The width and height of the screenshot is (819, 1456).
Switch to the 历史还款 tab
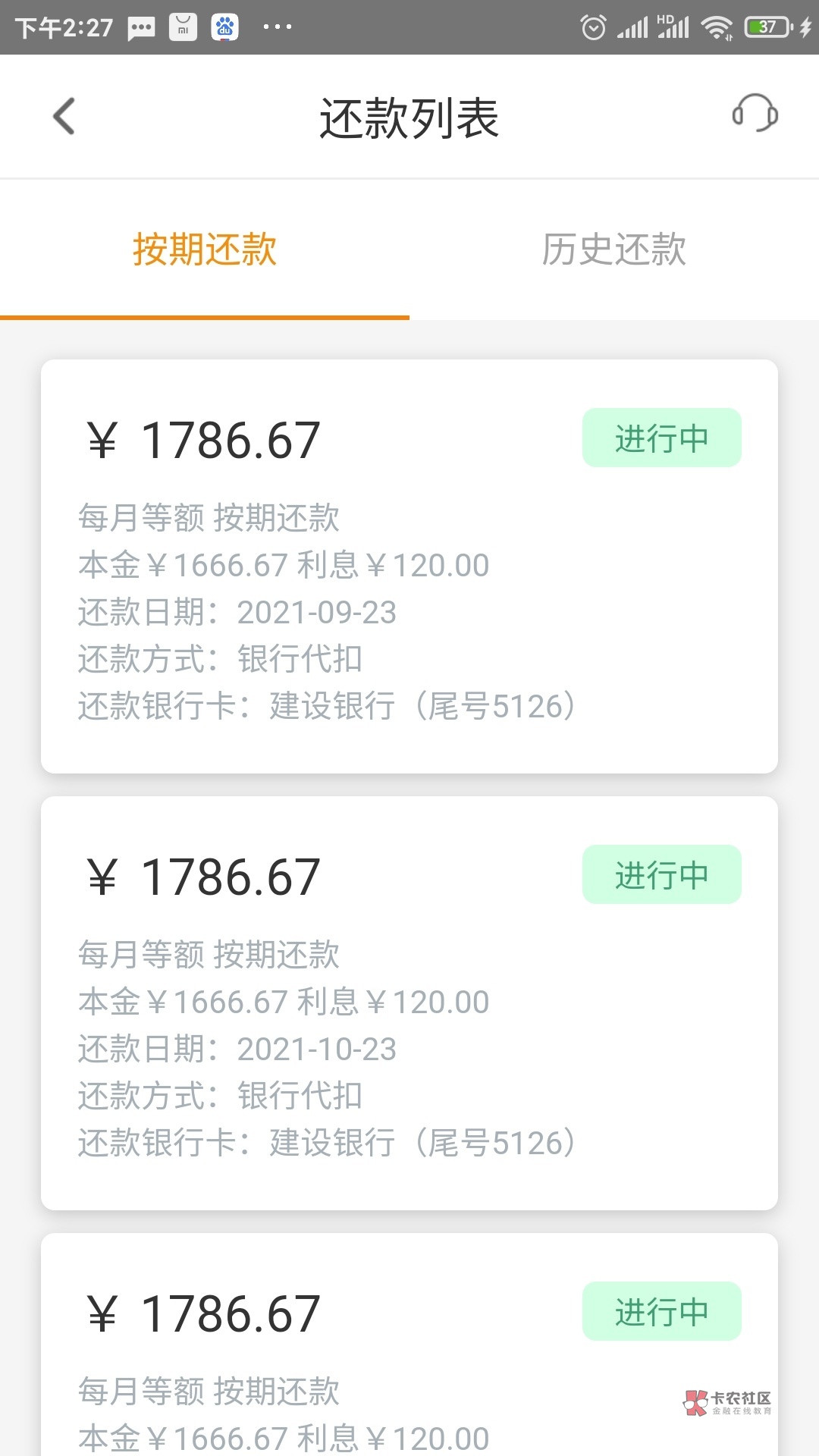coord(613,249)
